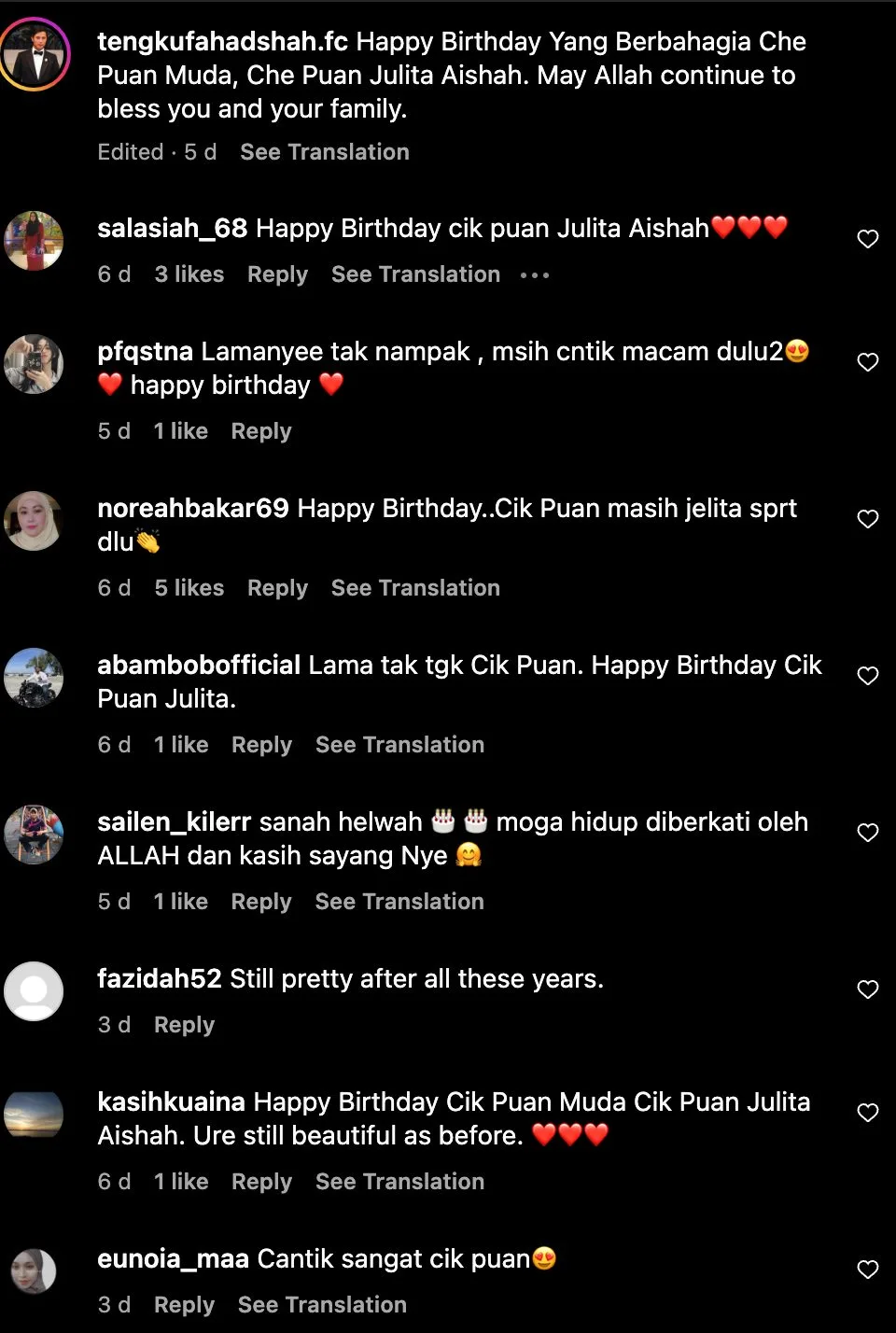This screenshot has width=896, height=1333.
Task: Open abambobofficial's profile via username
Action: (x=199, y=666)
